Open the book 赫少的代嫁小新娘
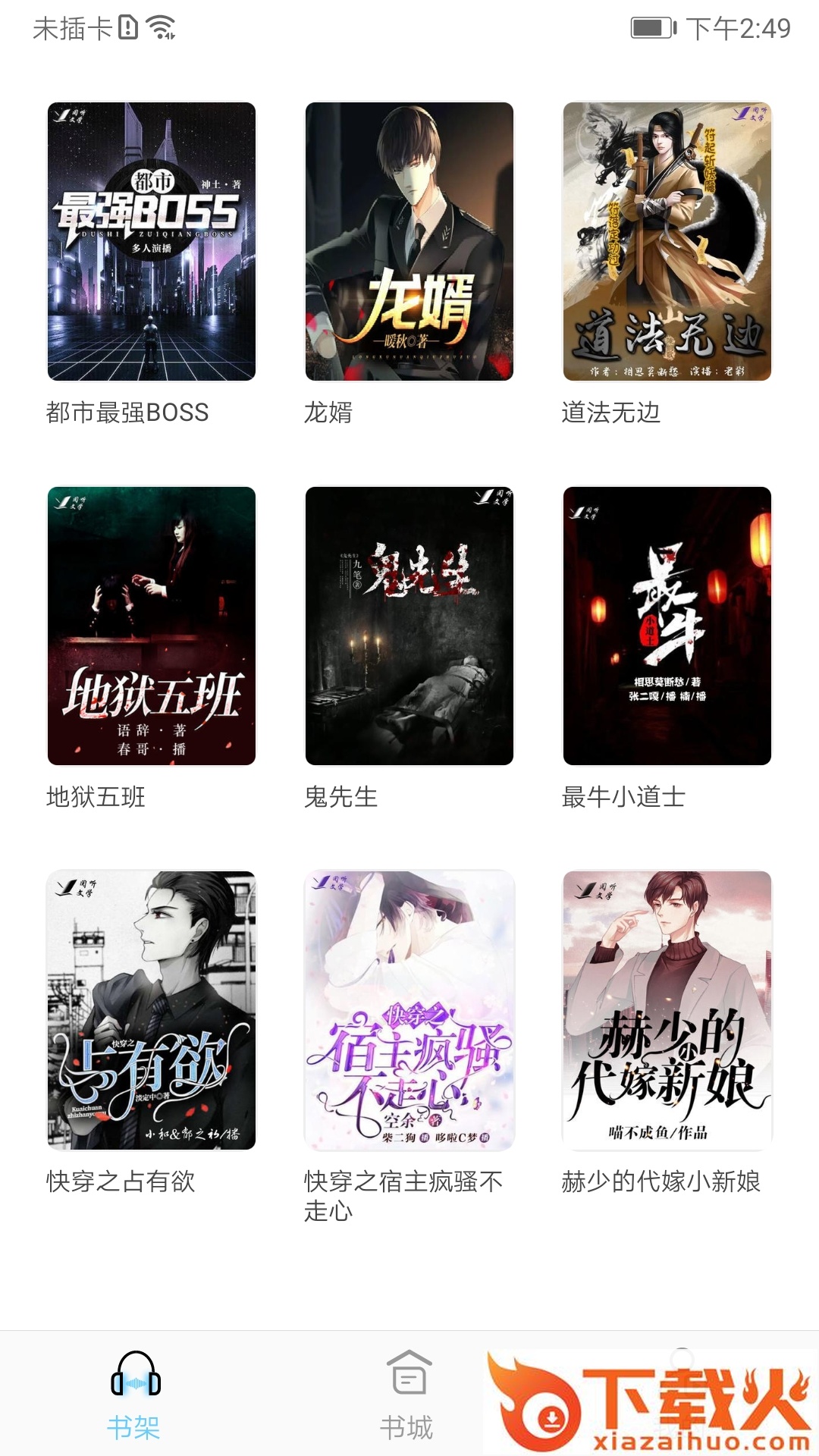This screenshot has height=1456, width=819. click(x=667, y=1010)
